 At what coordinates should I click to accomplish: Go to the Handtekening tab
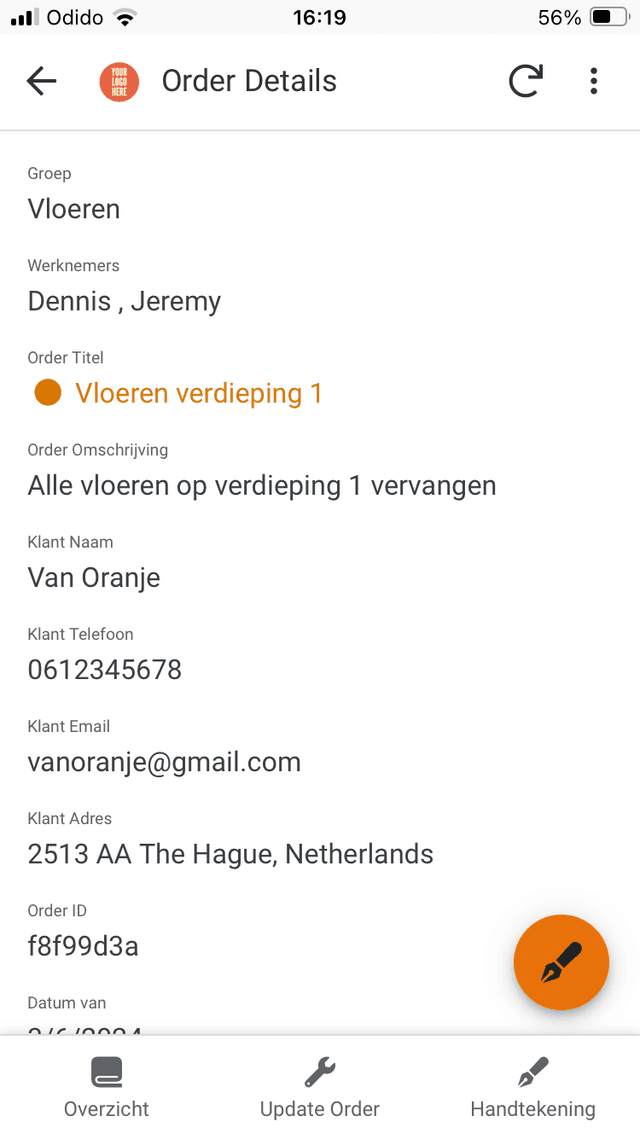click(532, 1087)
